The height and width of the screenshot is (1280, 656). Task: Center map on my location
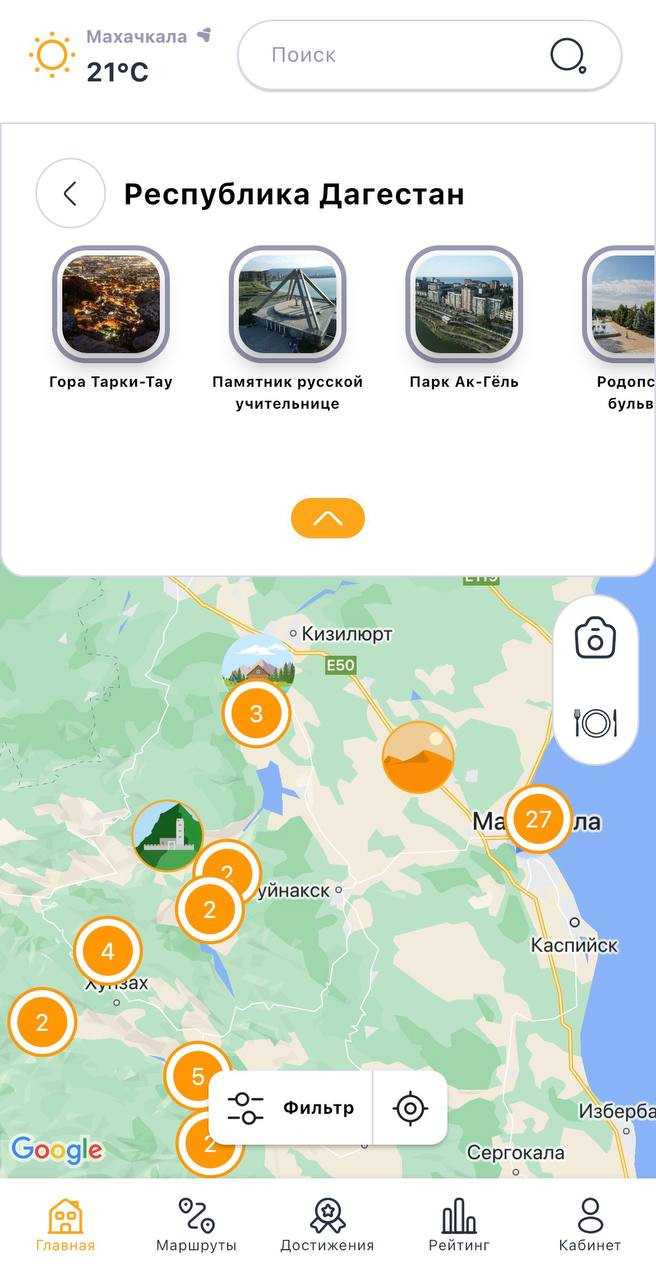410,1108
